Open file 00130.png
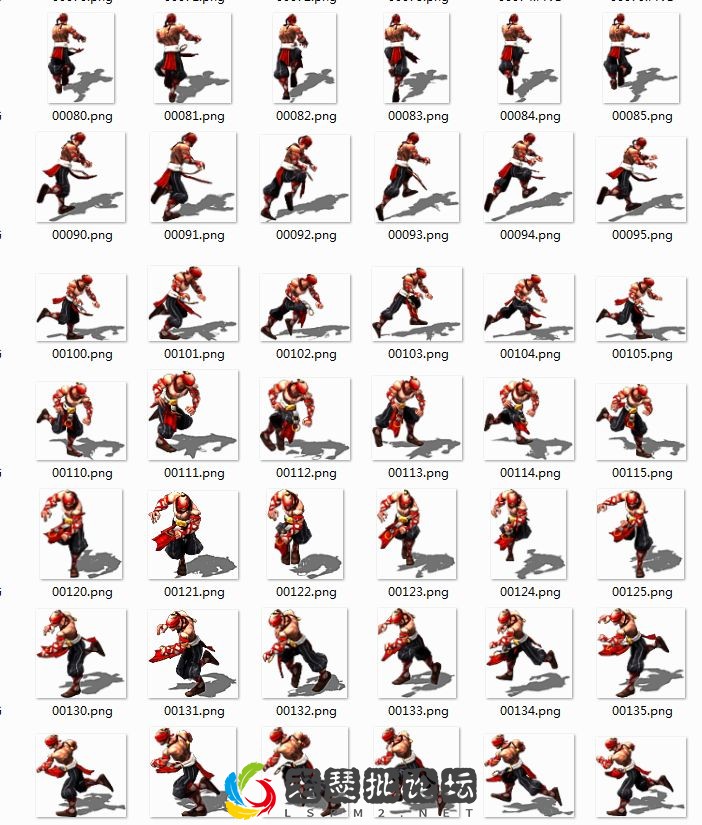Screen dimensions: 702x825 81,652
